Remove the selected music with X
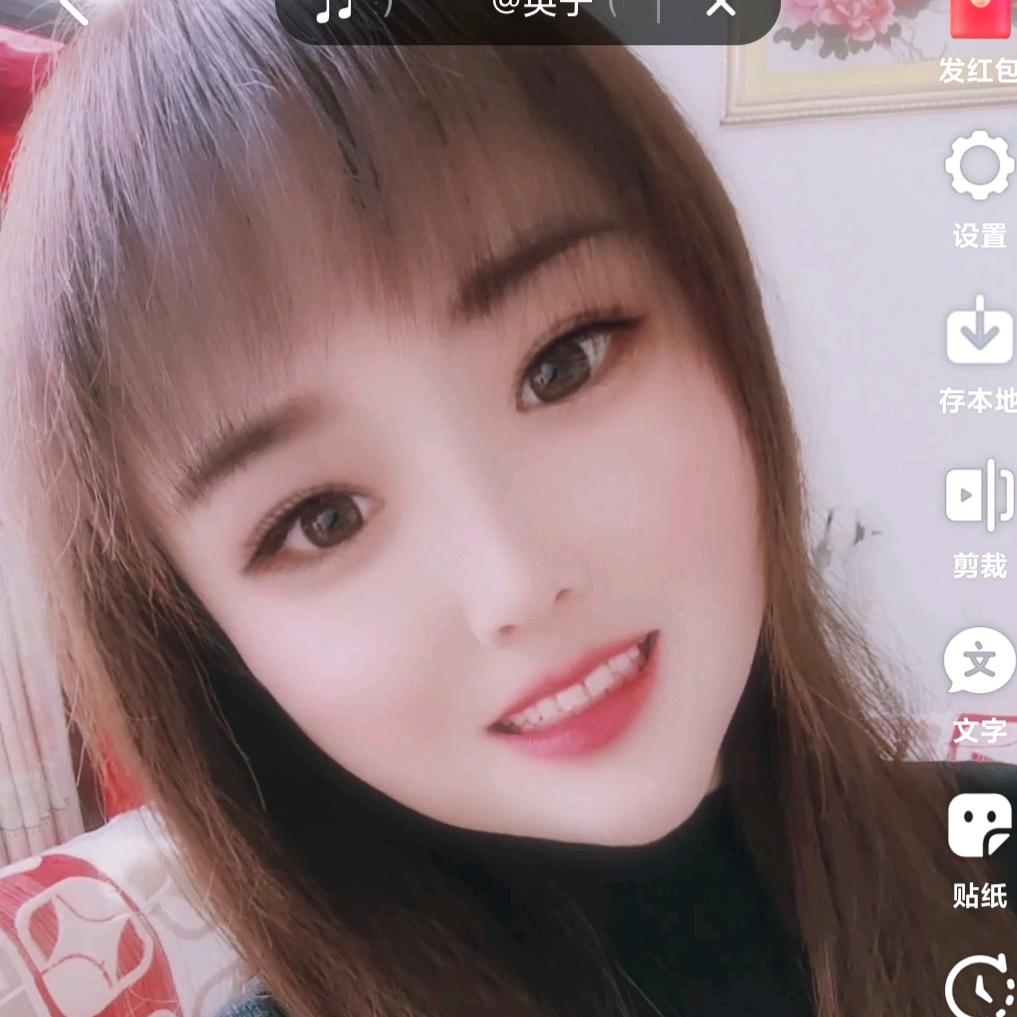 721,7
